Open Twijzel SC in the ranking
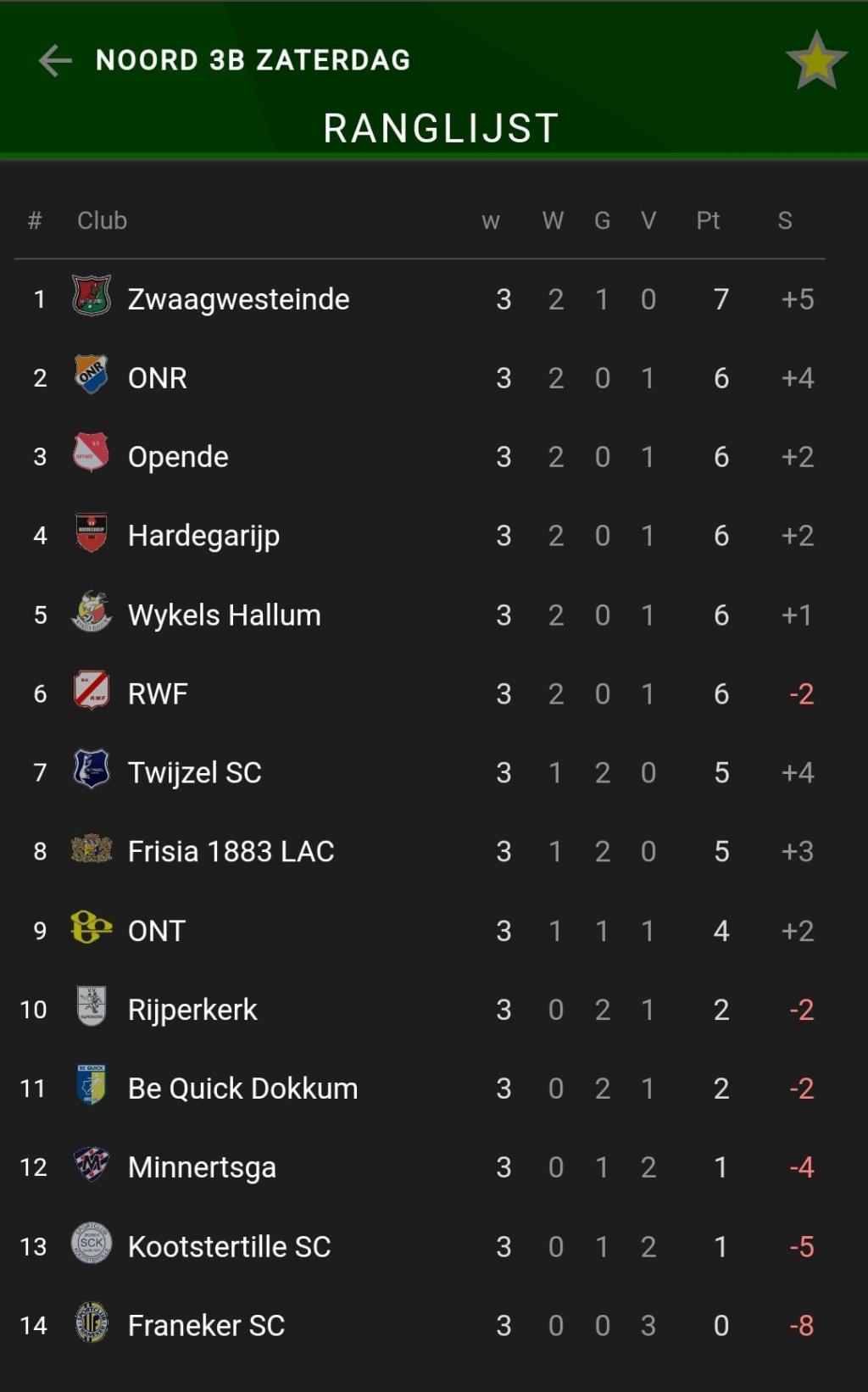The height and width of the screenshot is (1392, 868). (420, 772)
